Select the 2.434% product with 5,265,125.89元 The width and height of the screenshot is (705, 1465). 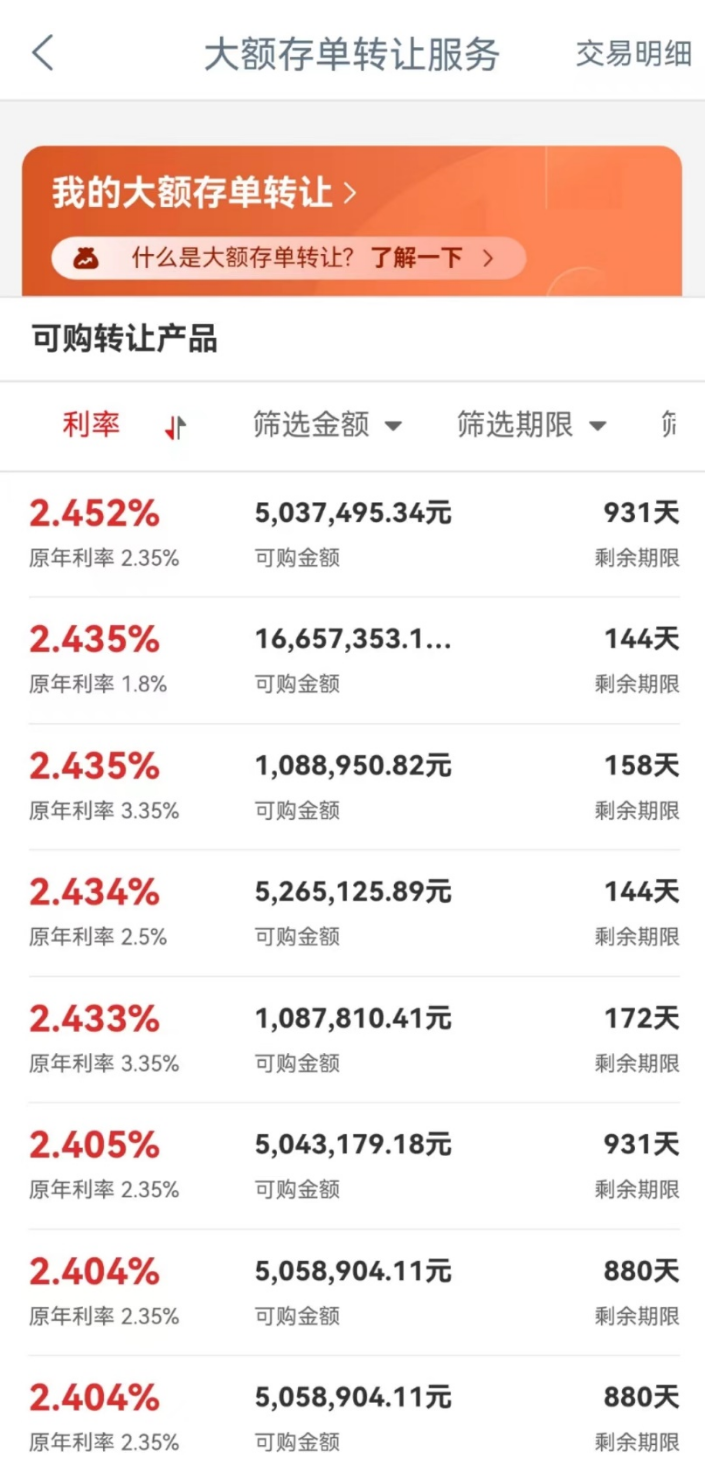[353, 912]
